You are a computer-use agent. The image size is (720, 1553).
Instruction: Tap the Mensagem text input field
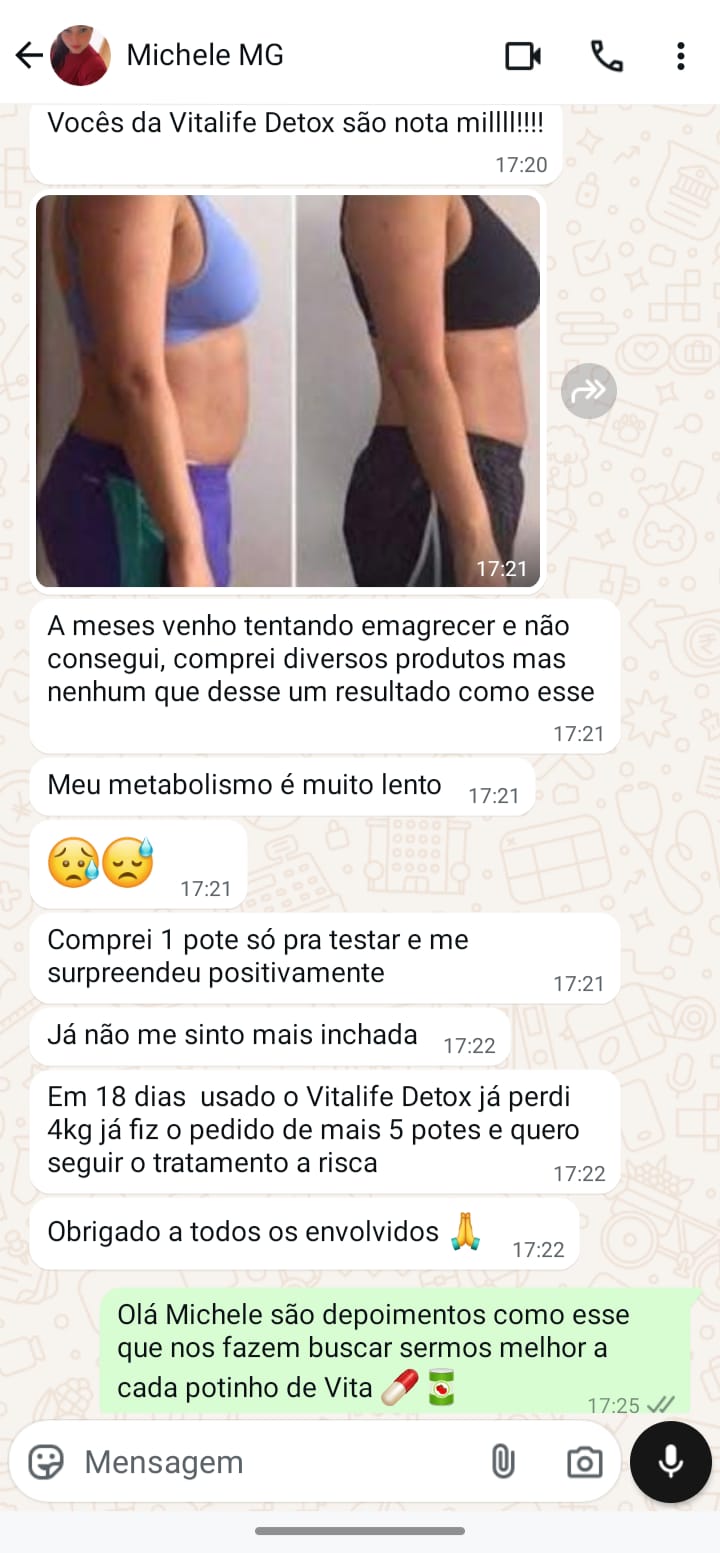pyautogui.click(x=250, y=1461)
